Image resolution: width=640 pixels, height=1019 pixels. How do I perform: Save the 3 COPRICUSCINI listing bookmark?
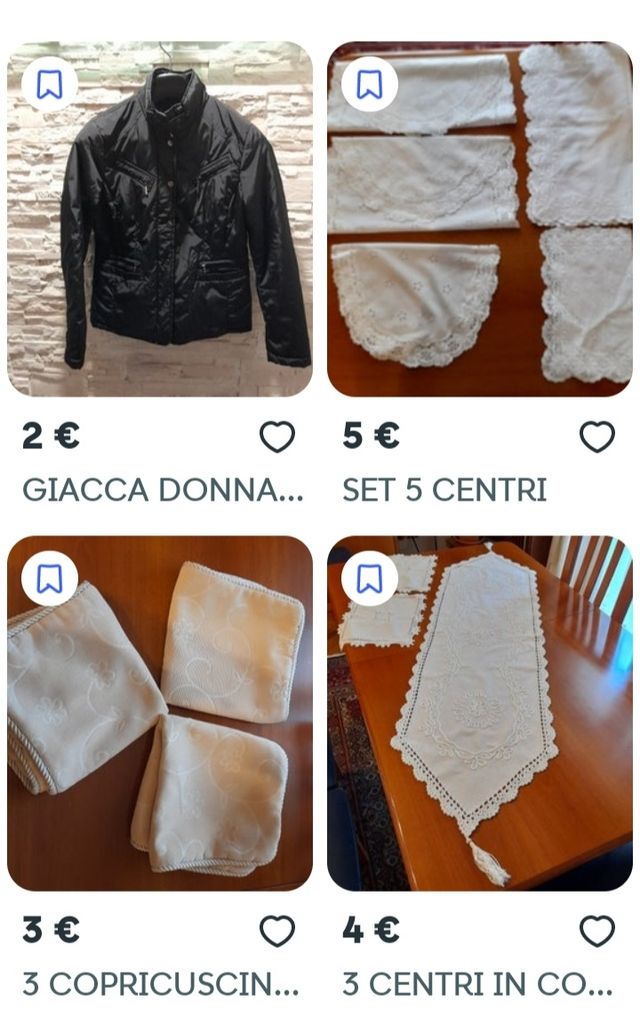pyautogui.click(x=49, y=579)
